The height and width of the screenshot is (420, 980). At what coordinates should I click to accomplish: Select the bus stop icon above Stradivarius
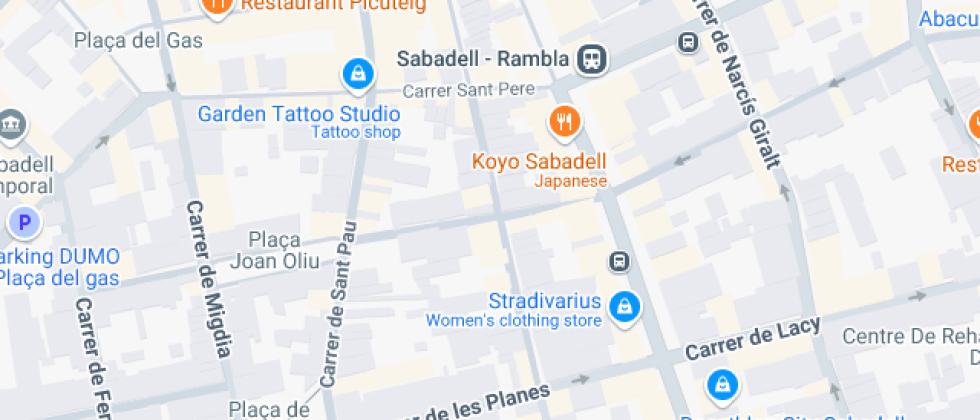coord(619,261)
